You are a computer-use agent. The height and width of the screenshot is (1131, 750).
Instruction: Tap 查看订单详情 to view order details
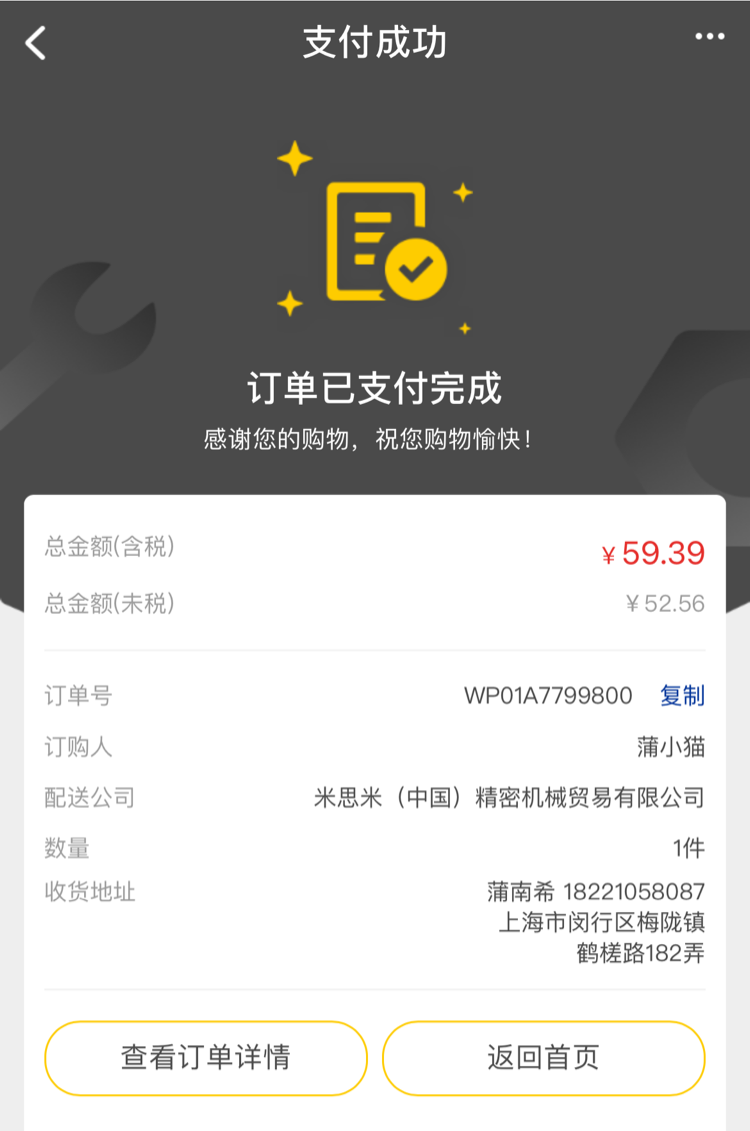tap(206, 1058)
